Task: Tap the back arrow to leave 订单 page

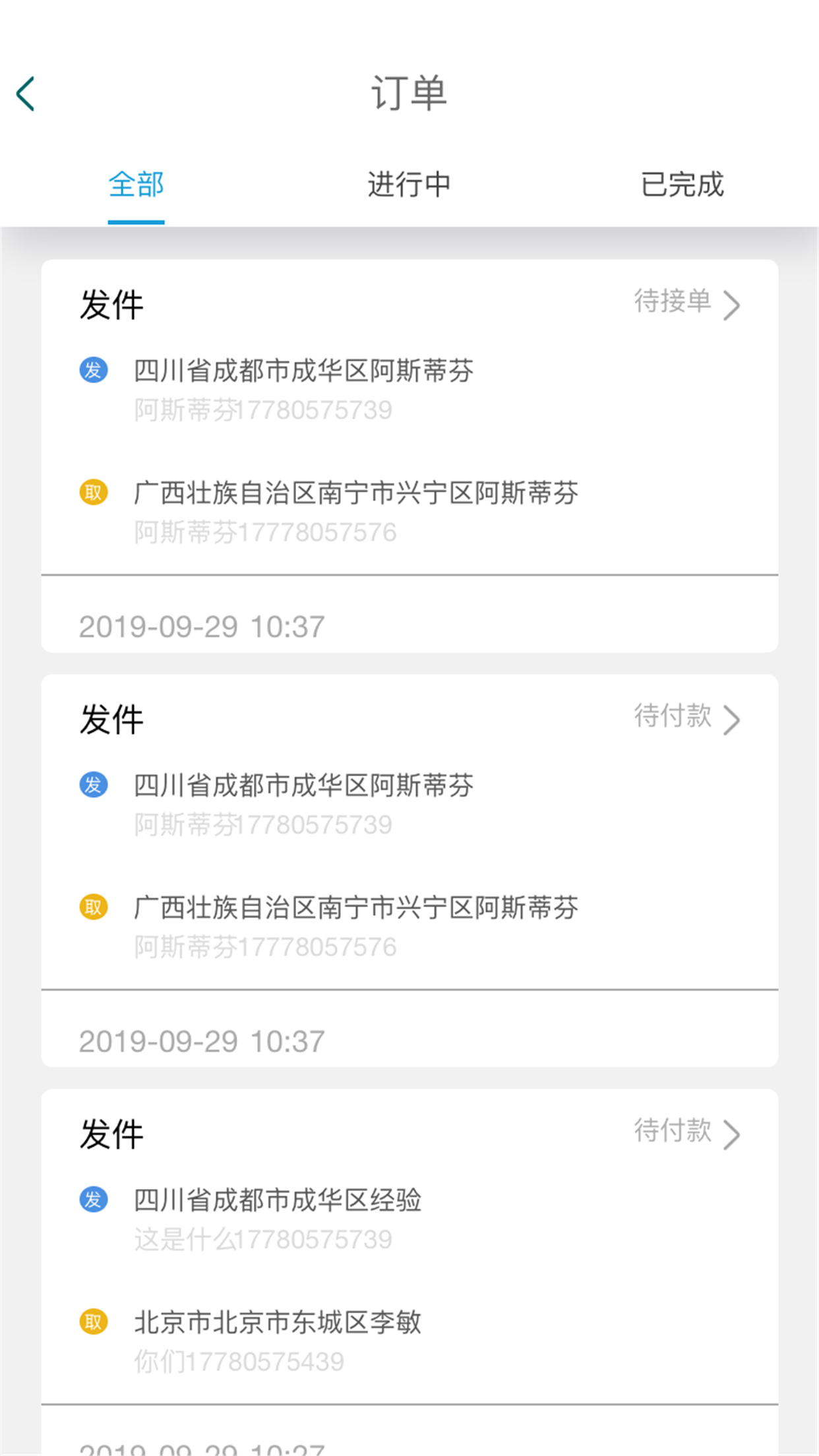Action: coord(25,92)
